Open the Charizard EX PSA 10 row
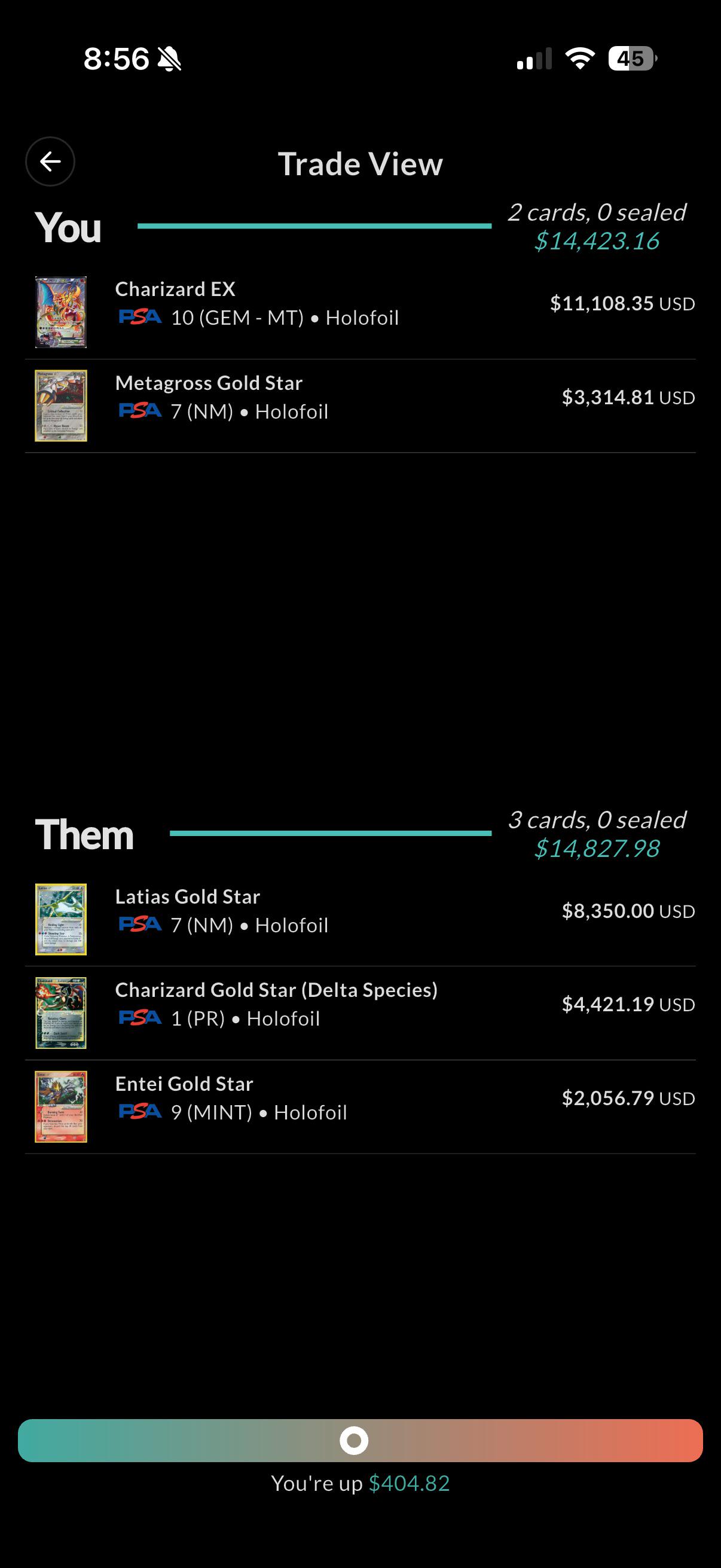The image size is (721, 1568). (x=360, y=312)
